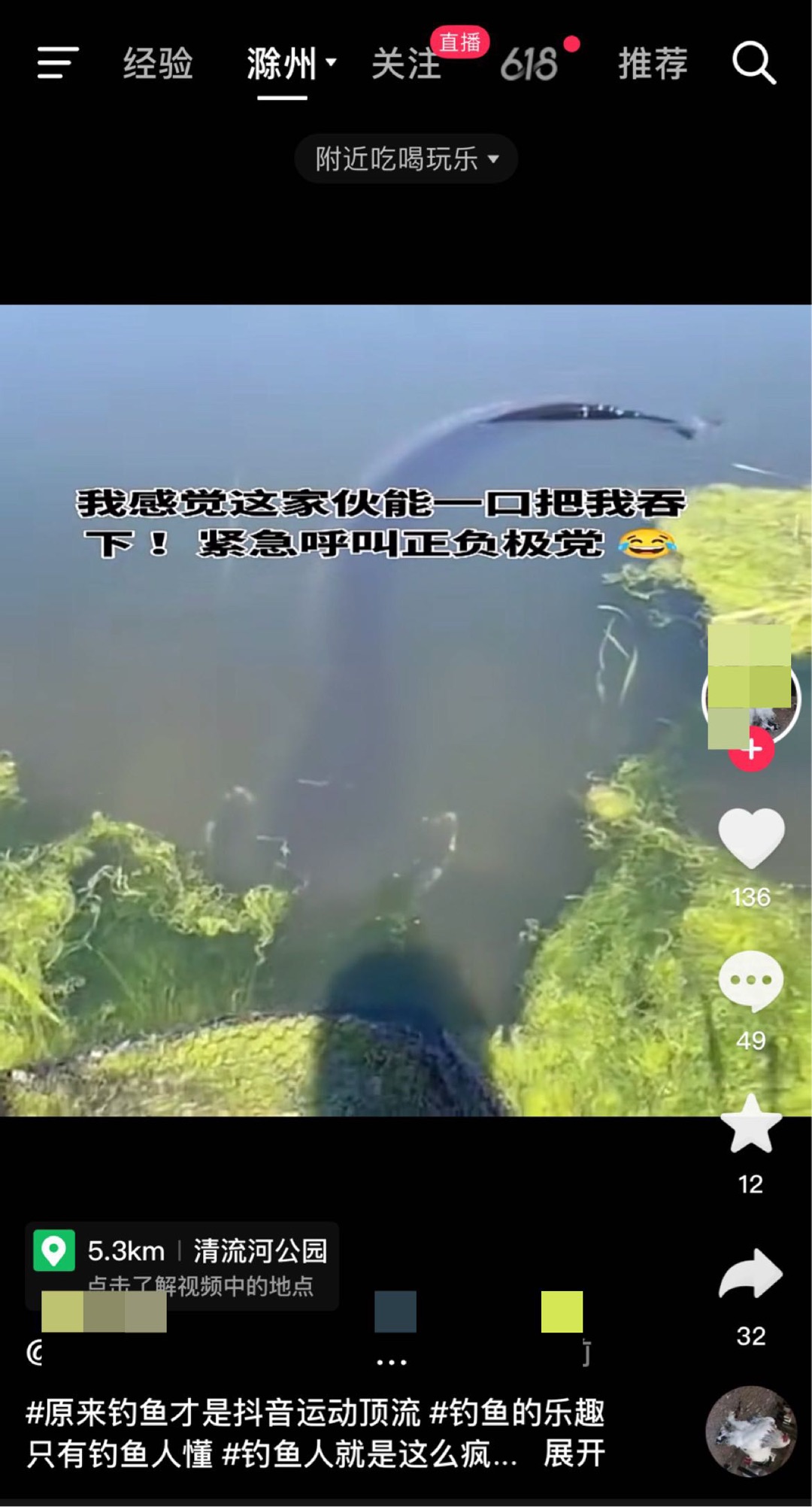This screenshot has width=812, height=1507.
Task: Switch to the 推荐 tab
Action: point(653,63)
